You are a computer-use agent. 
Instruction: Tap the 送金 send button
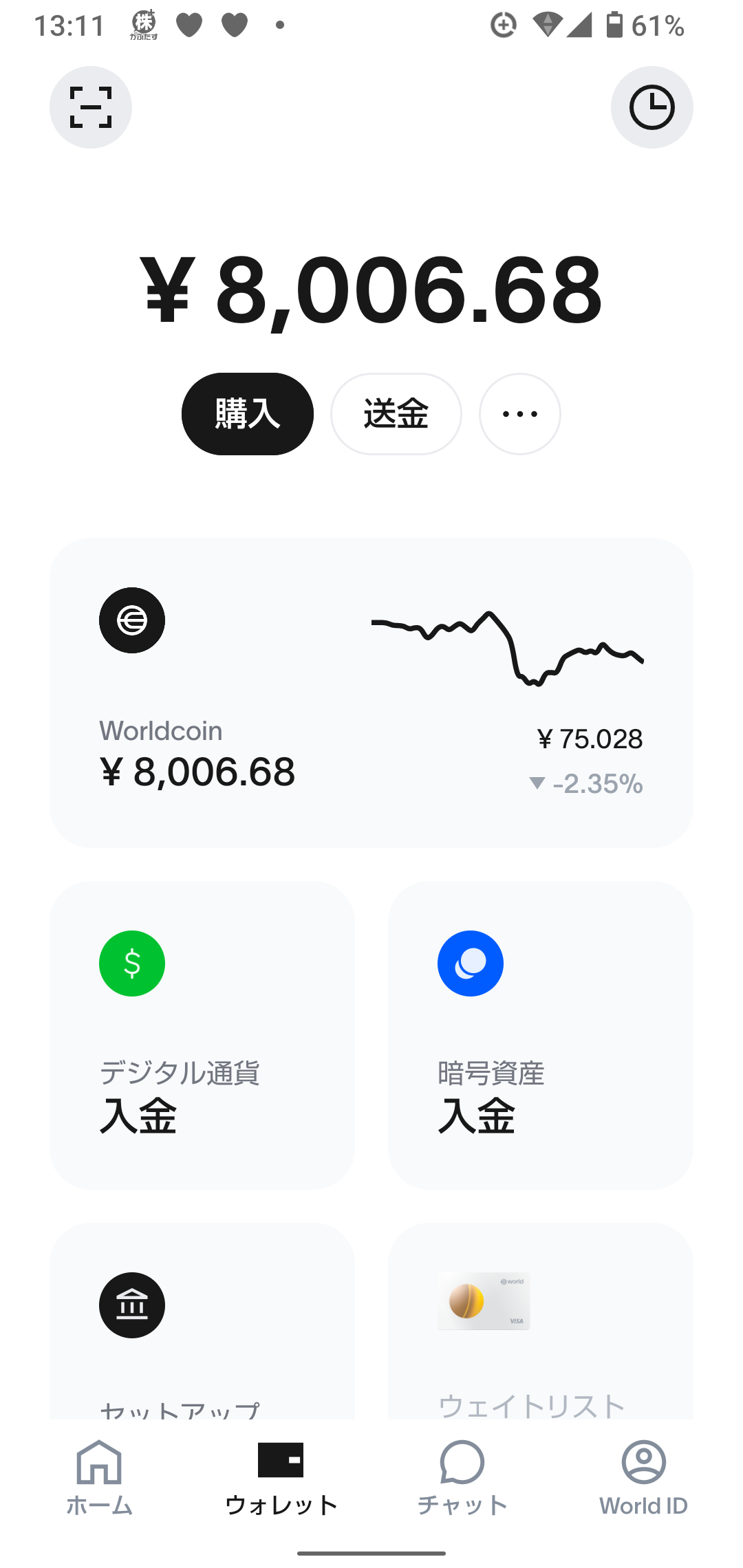396,413
